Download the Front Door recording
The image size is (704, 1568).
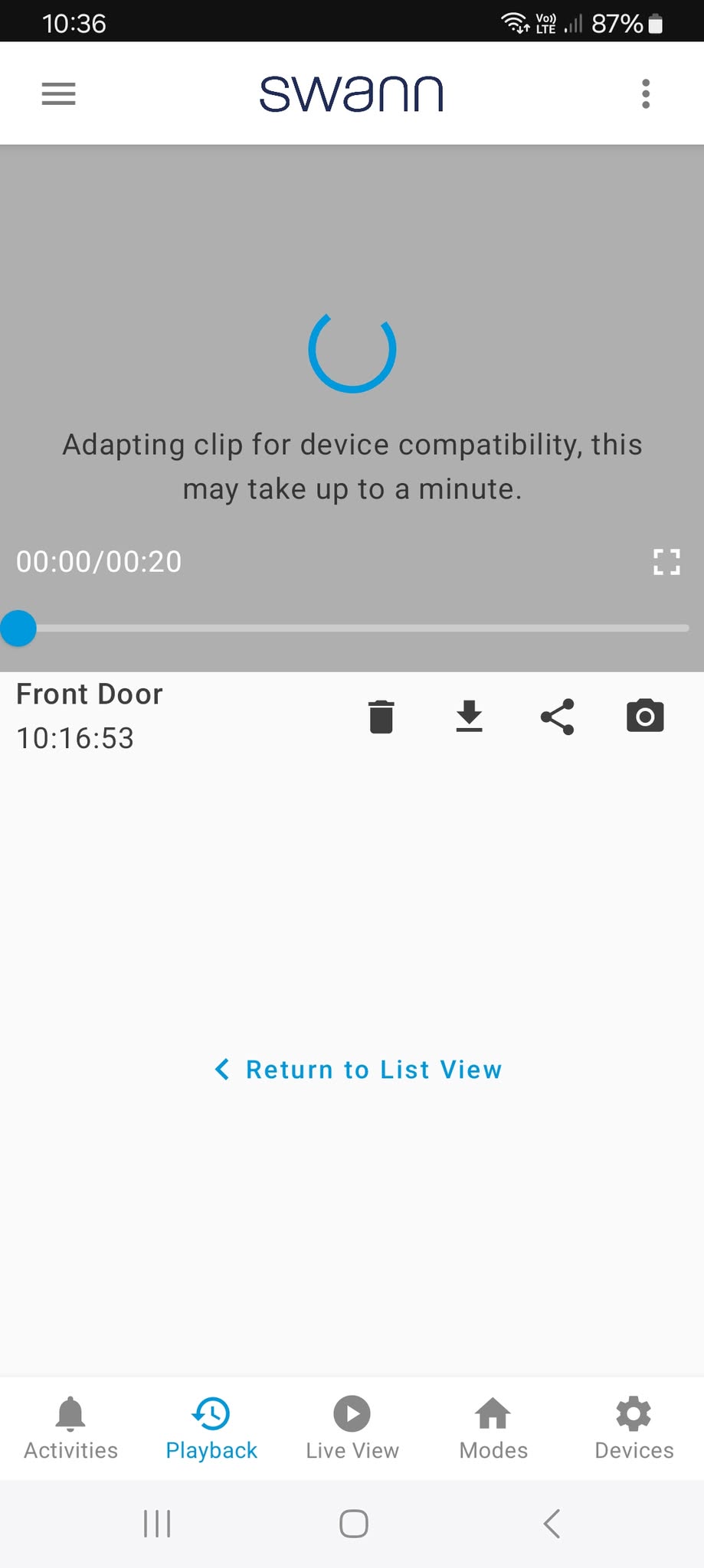pyautogui.click(x=469, y=717)
